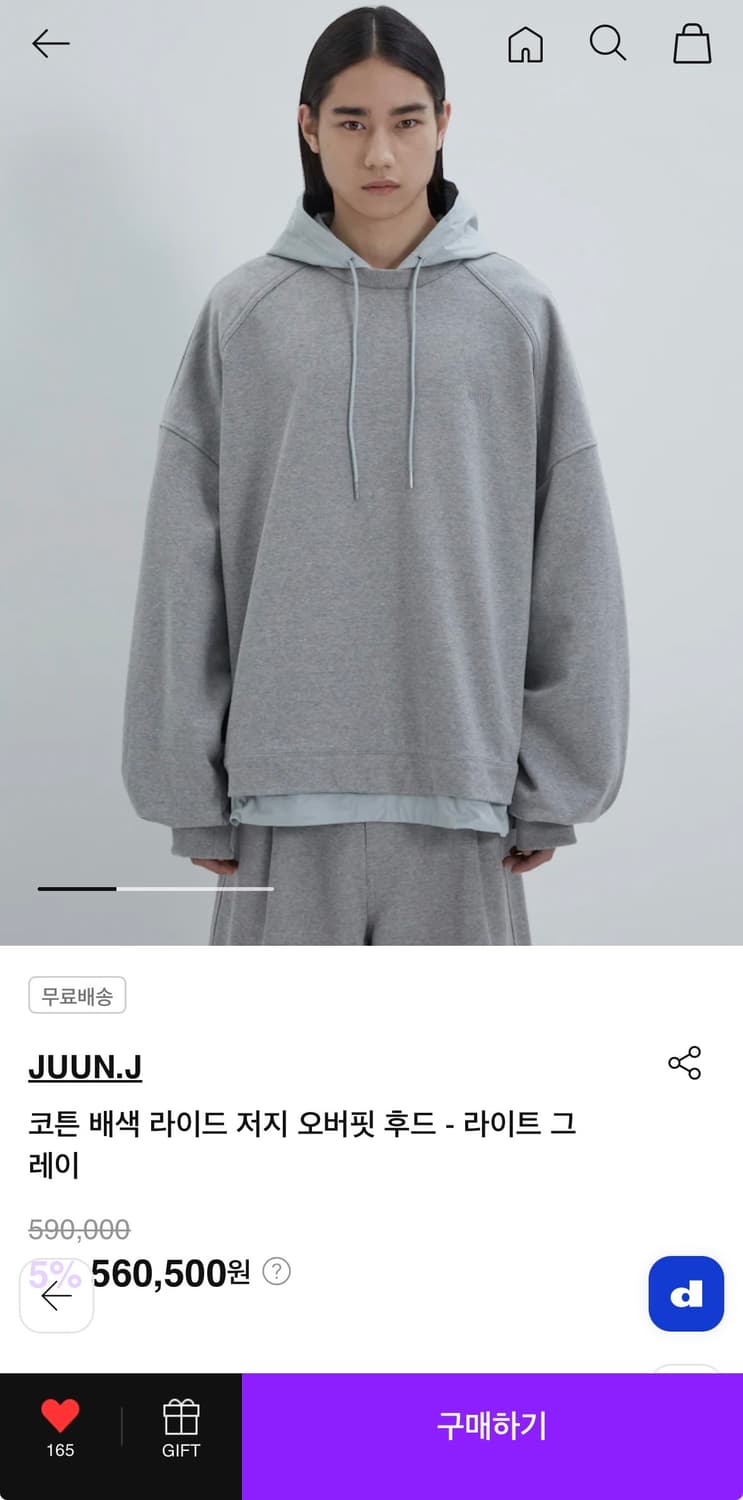Tap the like count showing 165
The image size is (743, 1500).
coord(61,1450)
